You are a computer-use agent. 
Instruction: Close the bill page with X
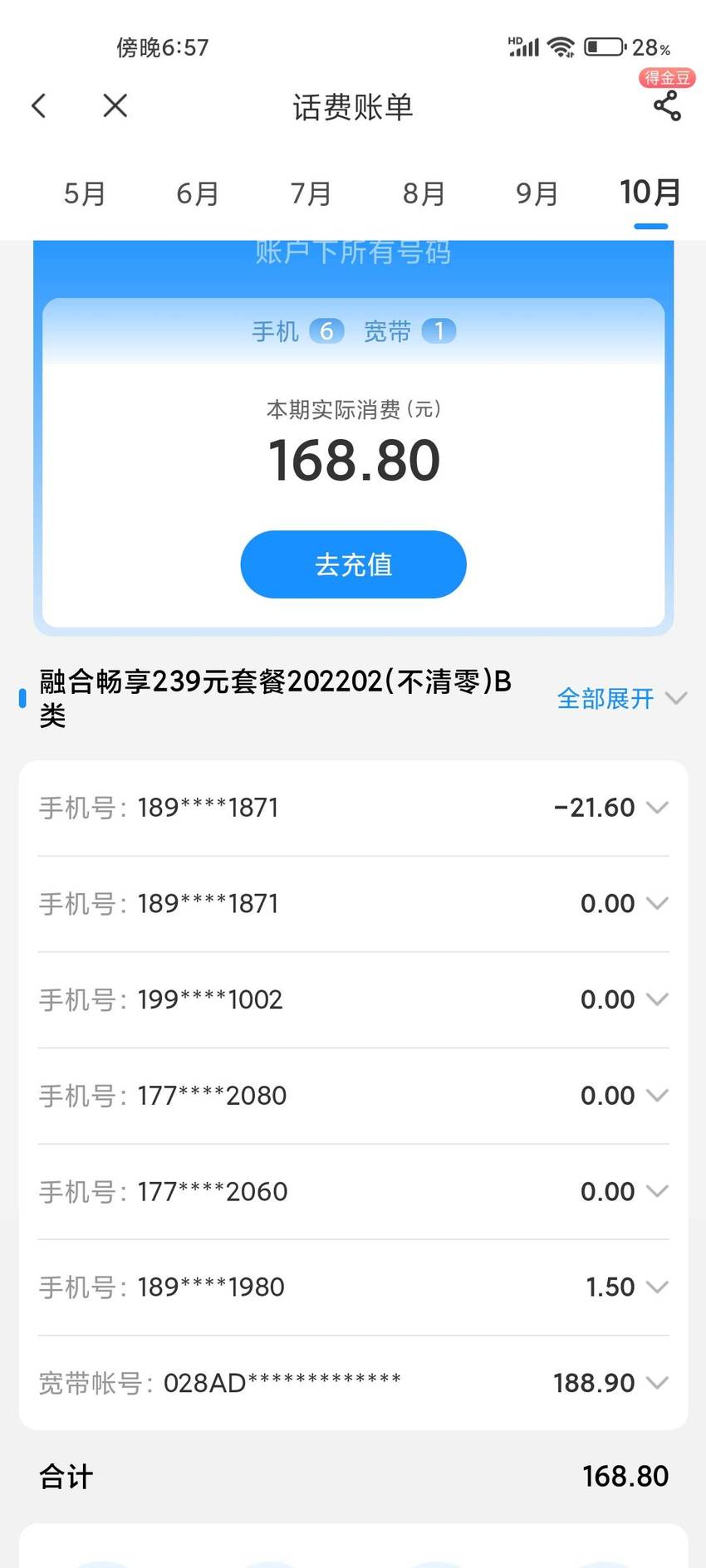coord(115,105)
